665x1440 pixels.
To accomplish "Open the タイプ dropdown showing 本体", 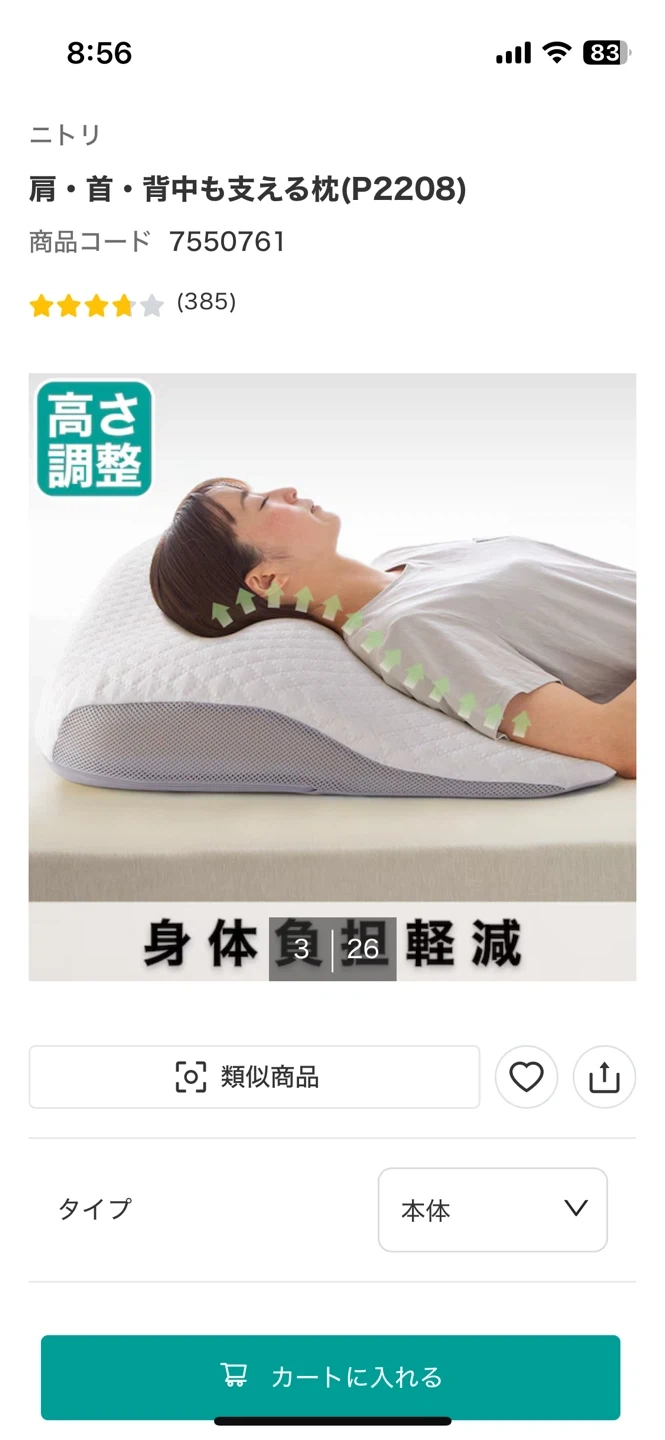I will pyautogui.click(x=492, y=1210).
